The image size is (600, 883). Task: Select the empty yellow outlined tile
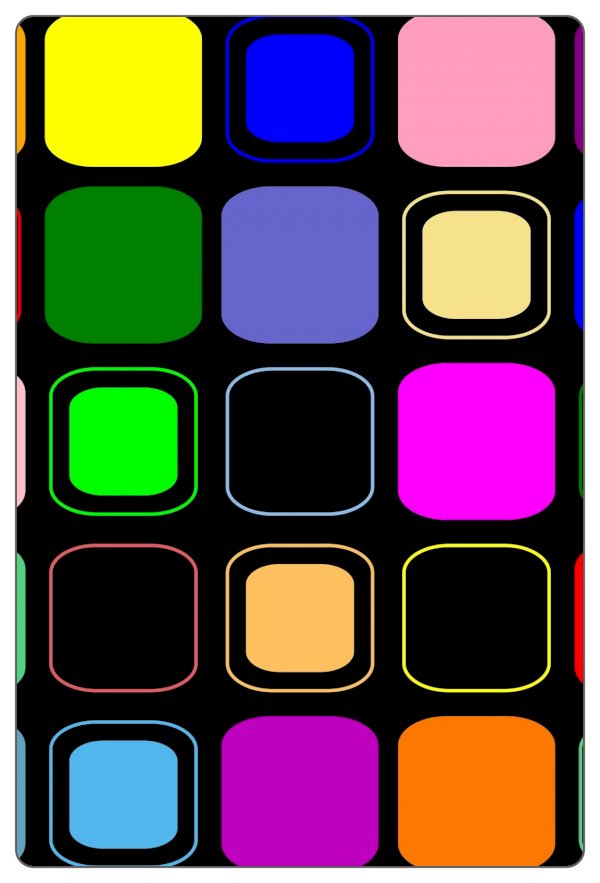(x=476, y=617)
